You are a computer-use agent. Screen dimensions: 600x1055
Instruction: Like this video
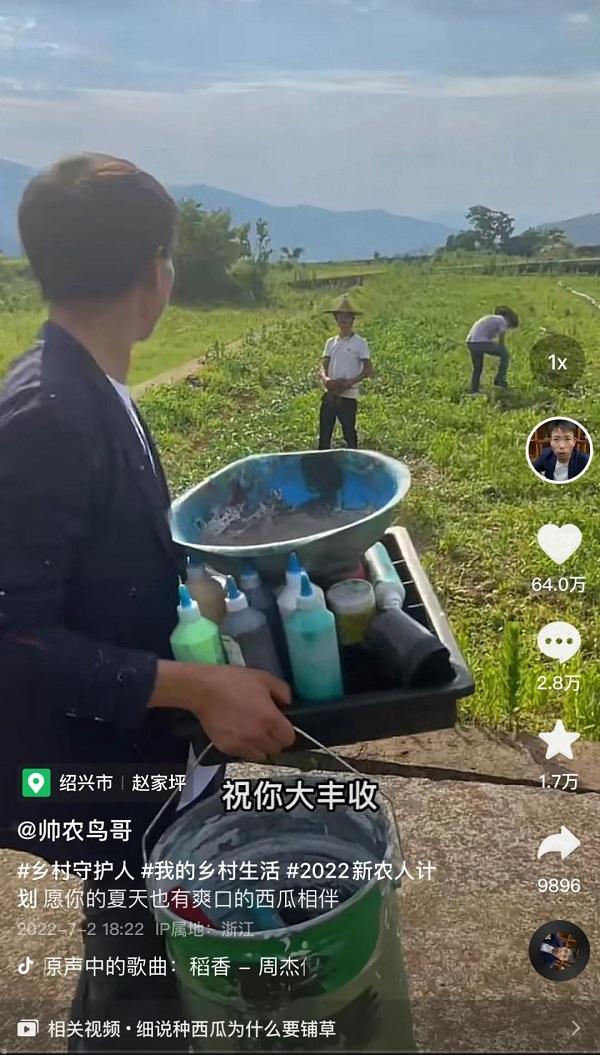tap(559, 544)
